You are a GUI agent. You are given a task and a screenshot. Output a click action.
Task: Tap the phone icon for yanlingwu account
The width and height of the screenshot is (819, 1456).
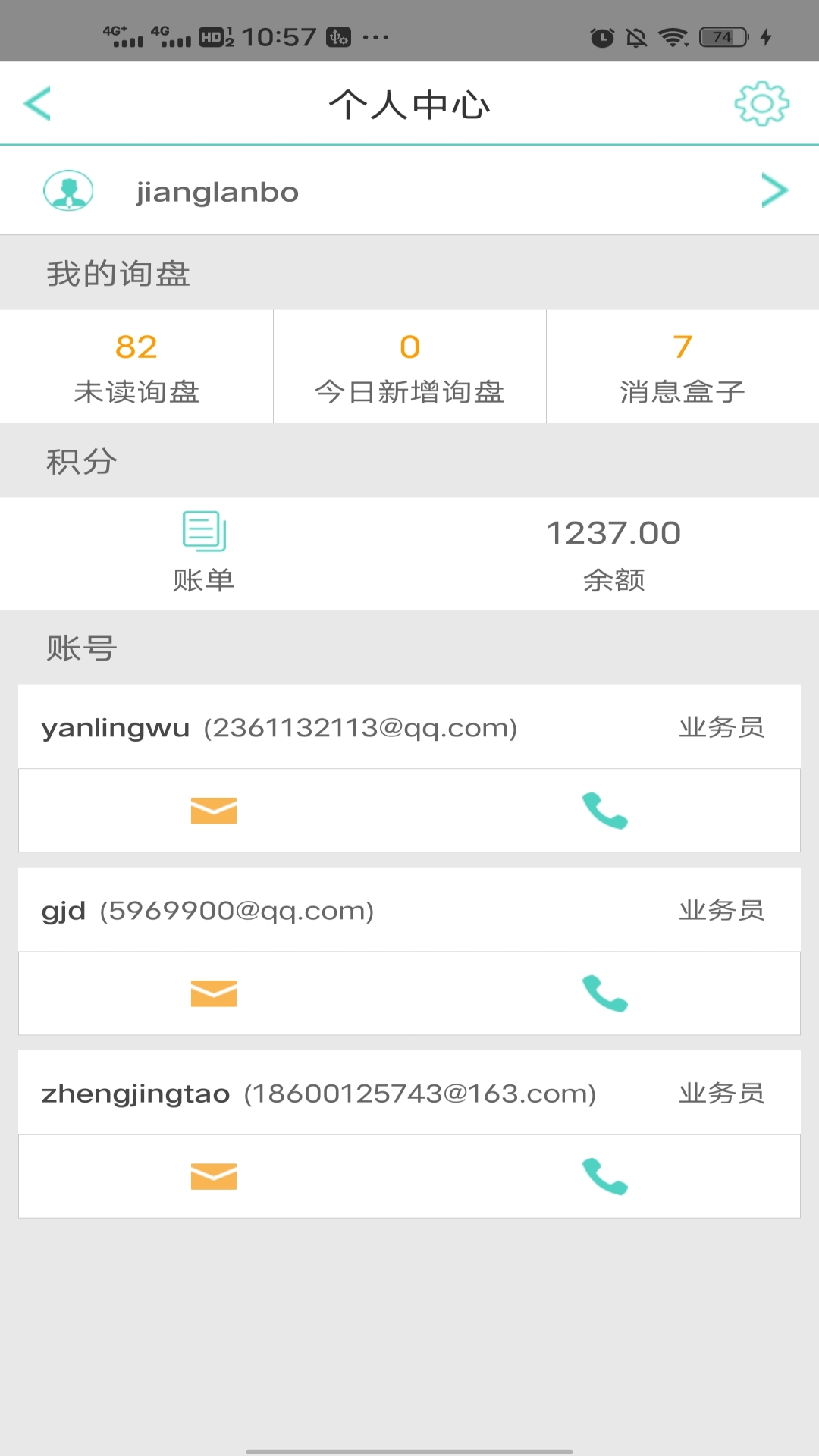point(604,811)
